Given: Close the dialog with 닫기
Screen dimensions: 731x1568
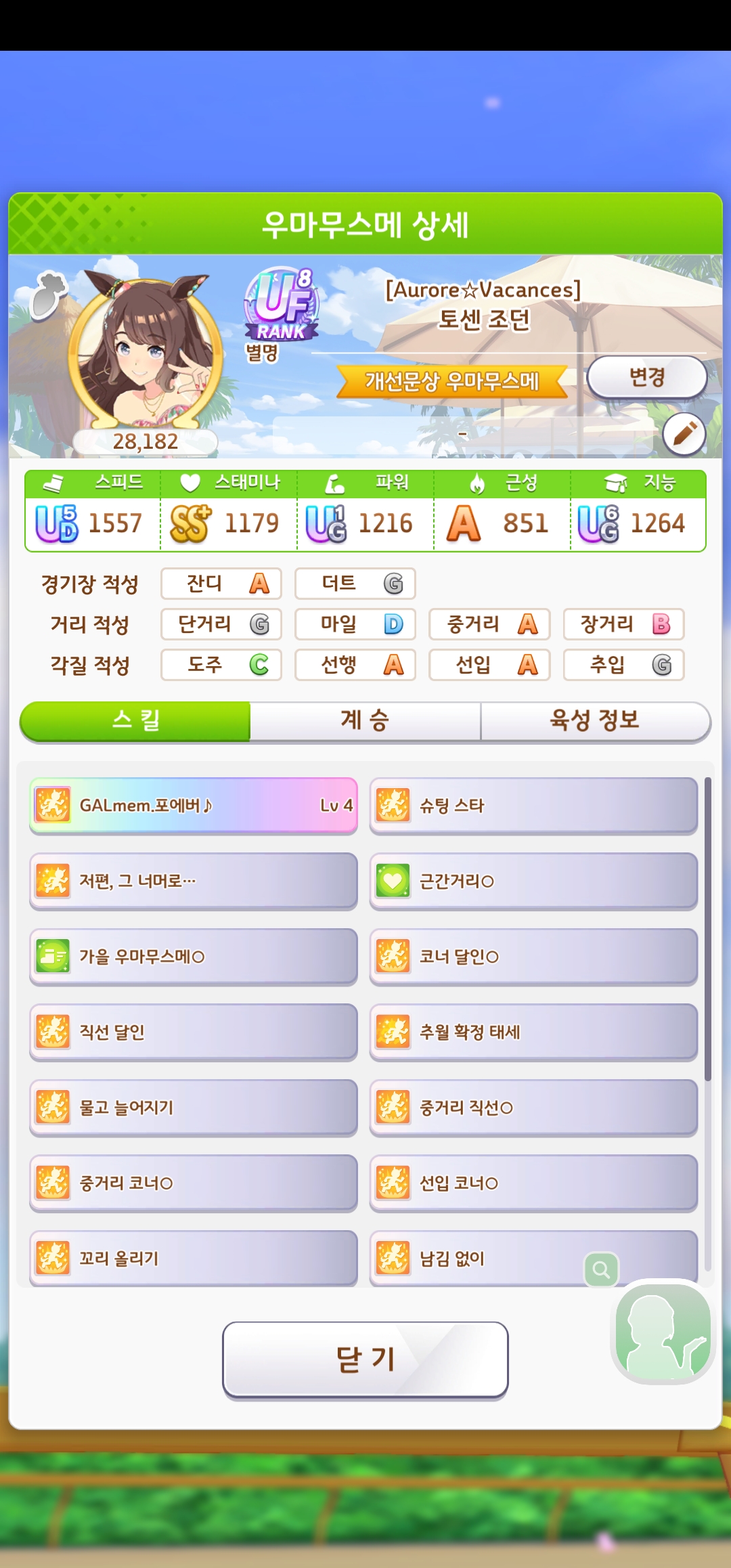Looking at the screenshot, I should coord(365,1359).
